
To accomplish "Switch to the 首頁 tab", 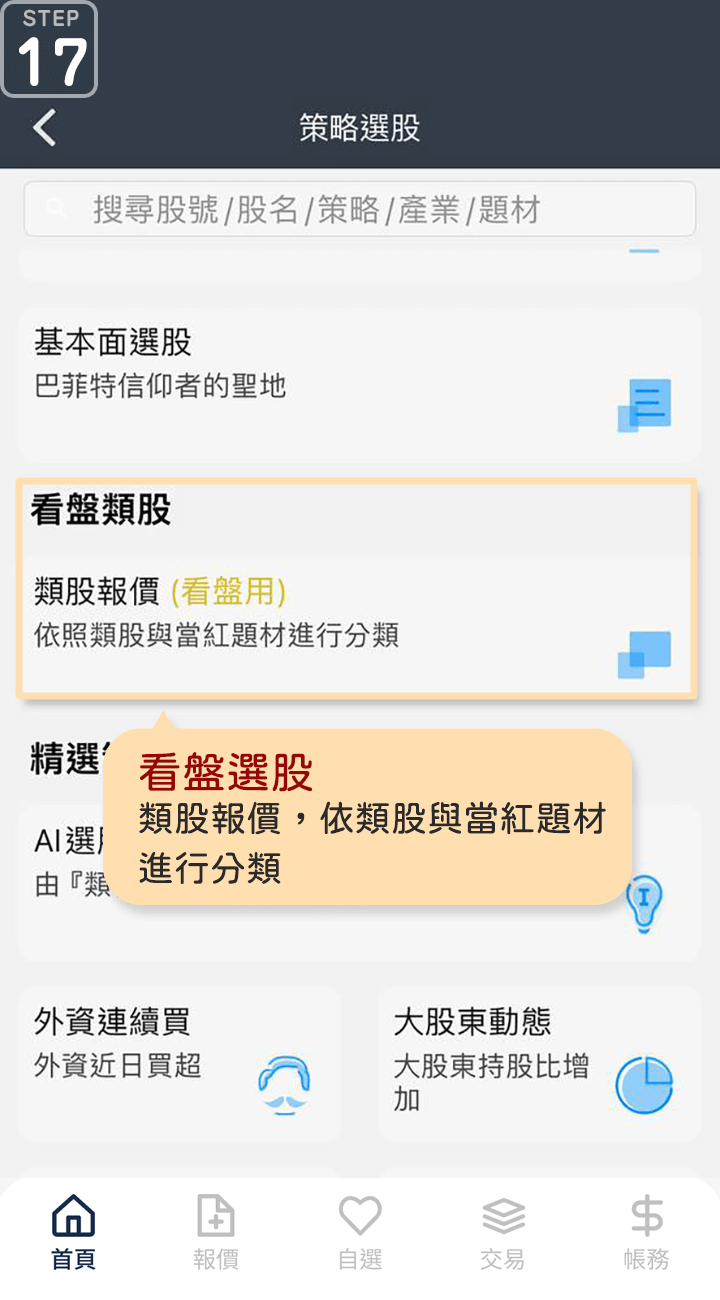I will [x=73, y=1232].
